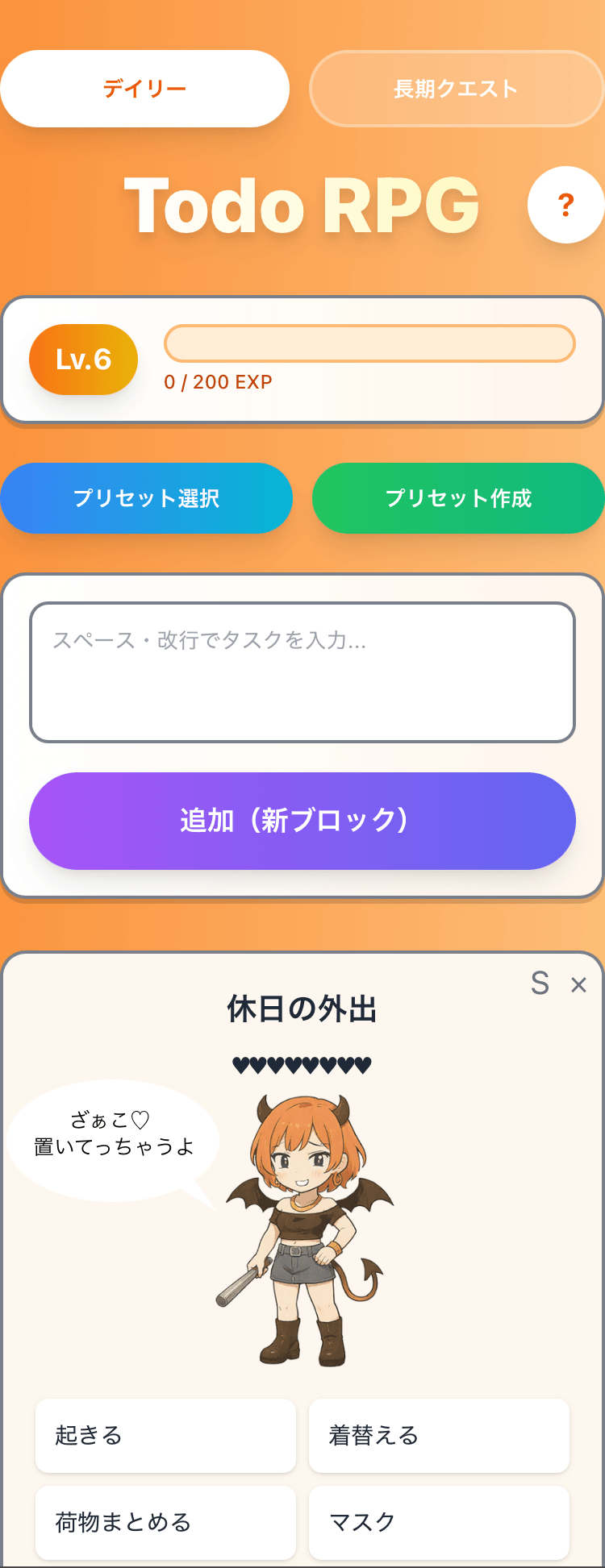Tap the S icon on 休日の外出 block
Screen dimensions: 605x1568
tap(540, 984)
